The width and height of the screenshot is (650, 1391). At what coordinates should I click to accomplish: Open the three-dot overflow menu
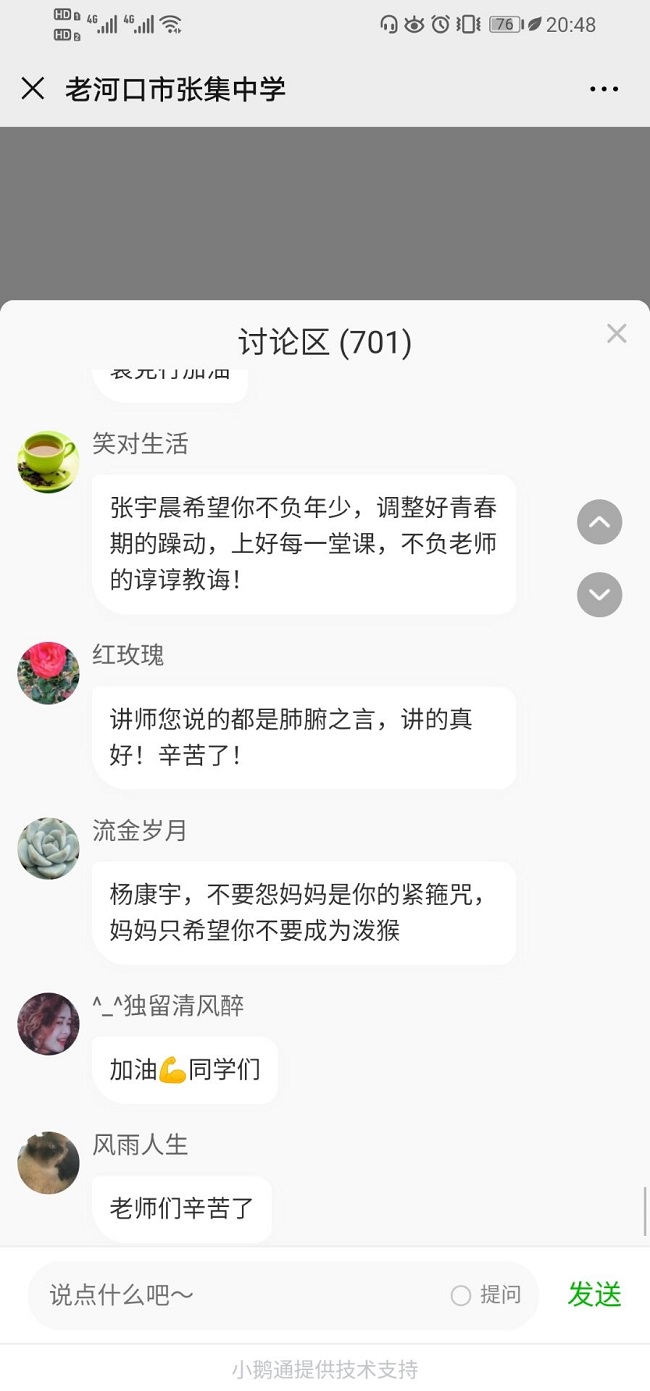pyautogui.click(x=604, y=89)
